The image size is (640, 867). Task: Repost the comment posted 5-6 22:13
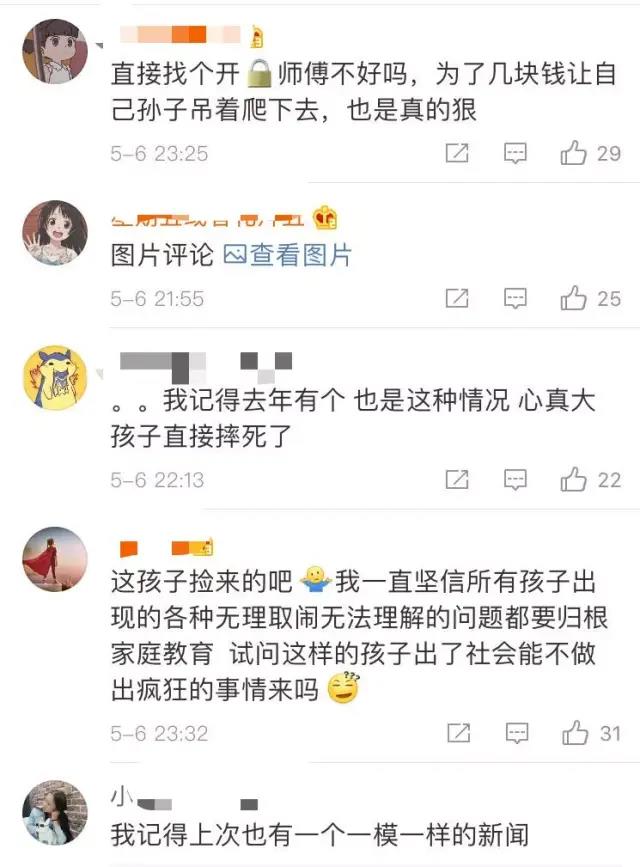[x=456, y=480]
